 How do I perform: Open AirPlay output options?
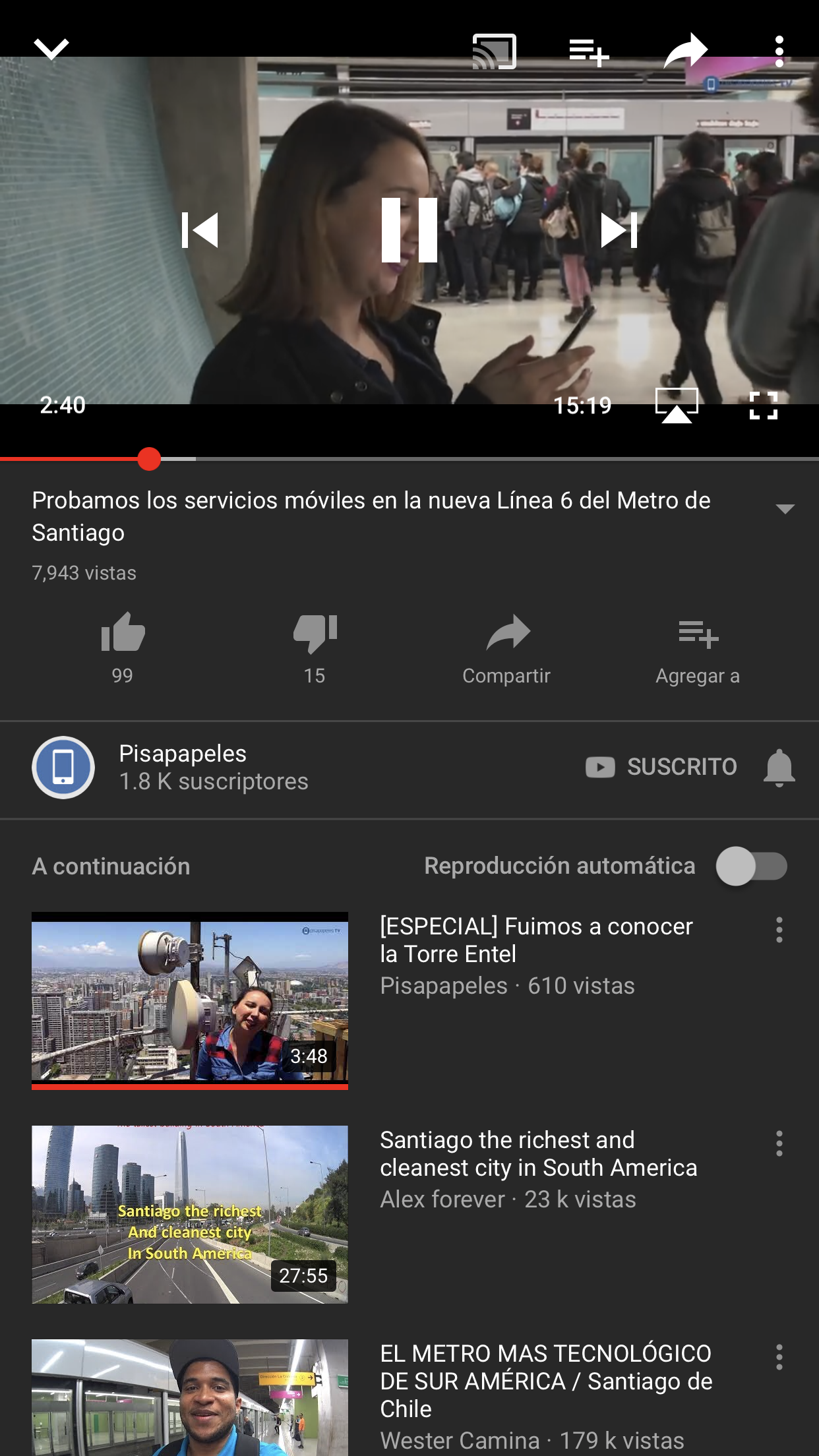pos(677,405)
